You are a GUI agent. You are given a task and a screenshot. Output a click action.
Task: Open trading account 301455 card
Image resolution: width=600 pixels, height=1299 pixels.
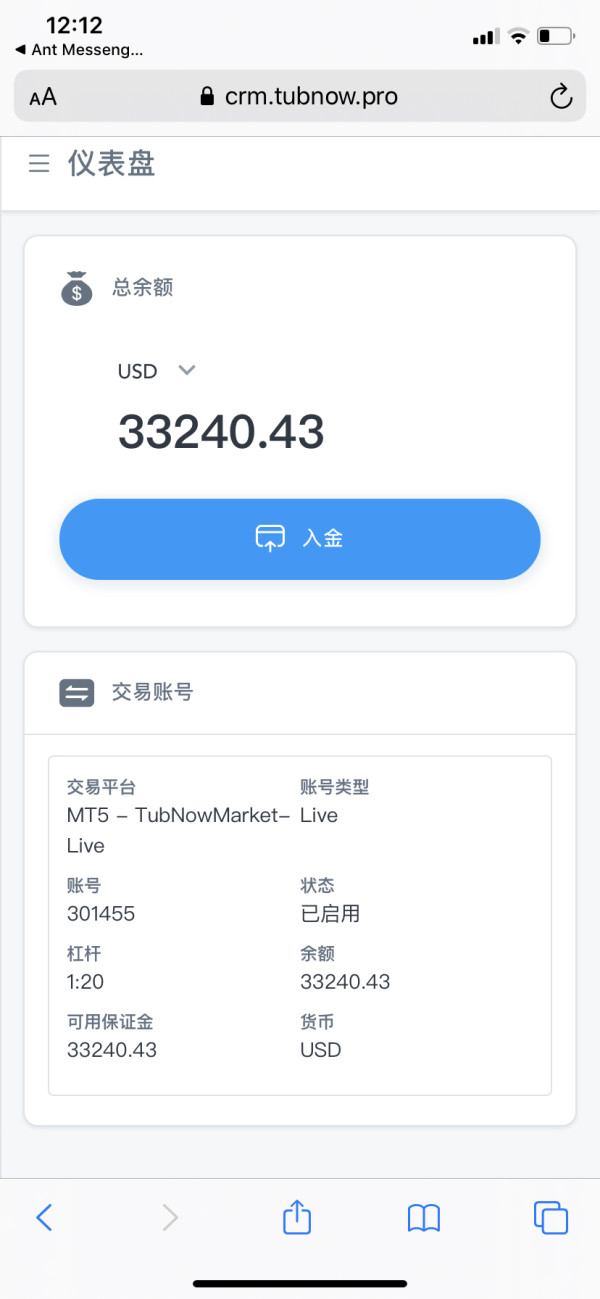click(x=300, y=926)
